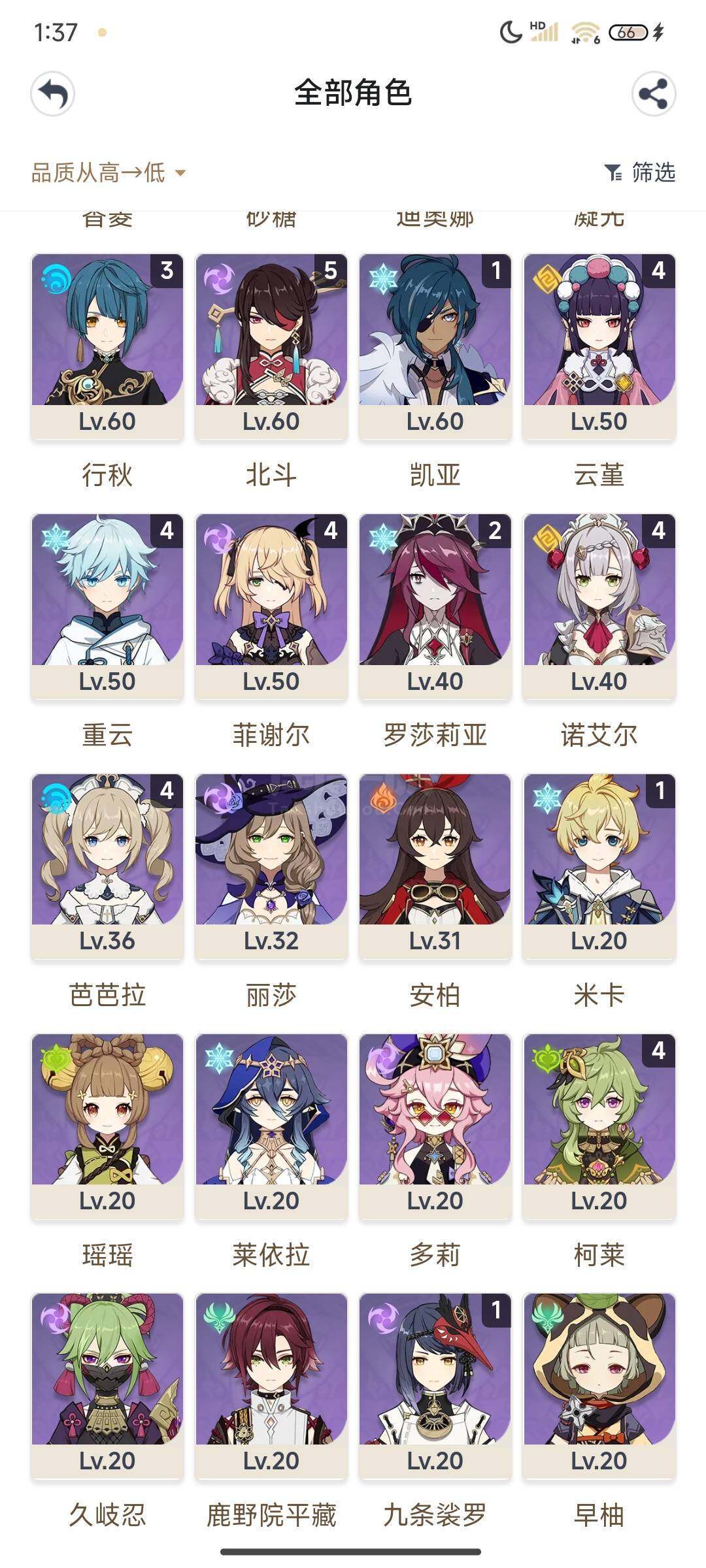Expand the 品质从高→低 sort dropdown
The image size is (706, 1568).
(109, 173)
